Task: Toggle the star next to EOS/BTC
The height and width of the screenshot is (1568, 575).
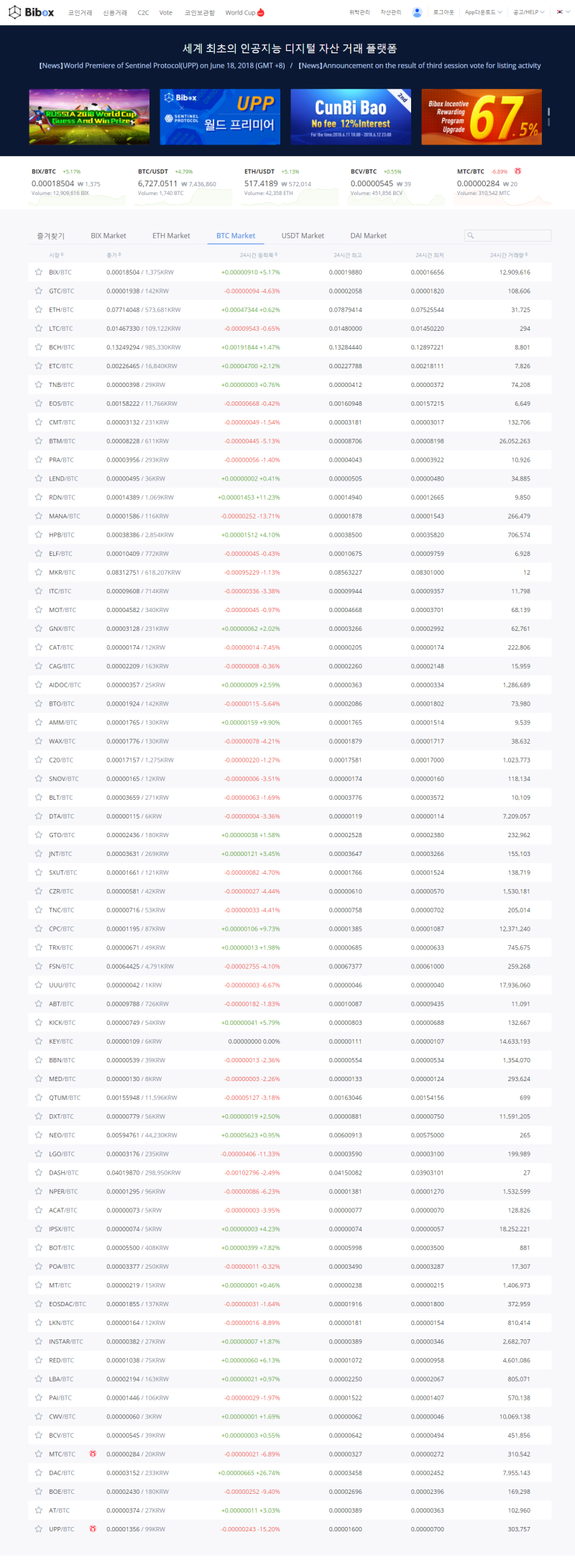Action: coord(38,403)
